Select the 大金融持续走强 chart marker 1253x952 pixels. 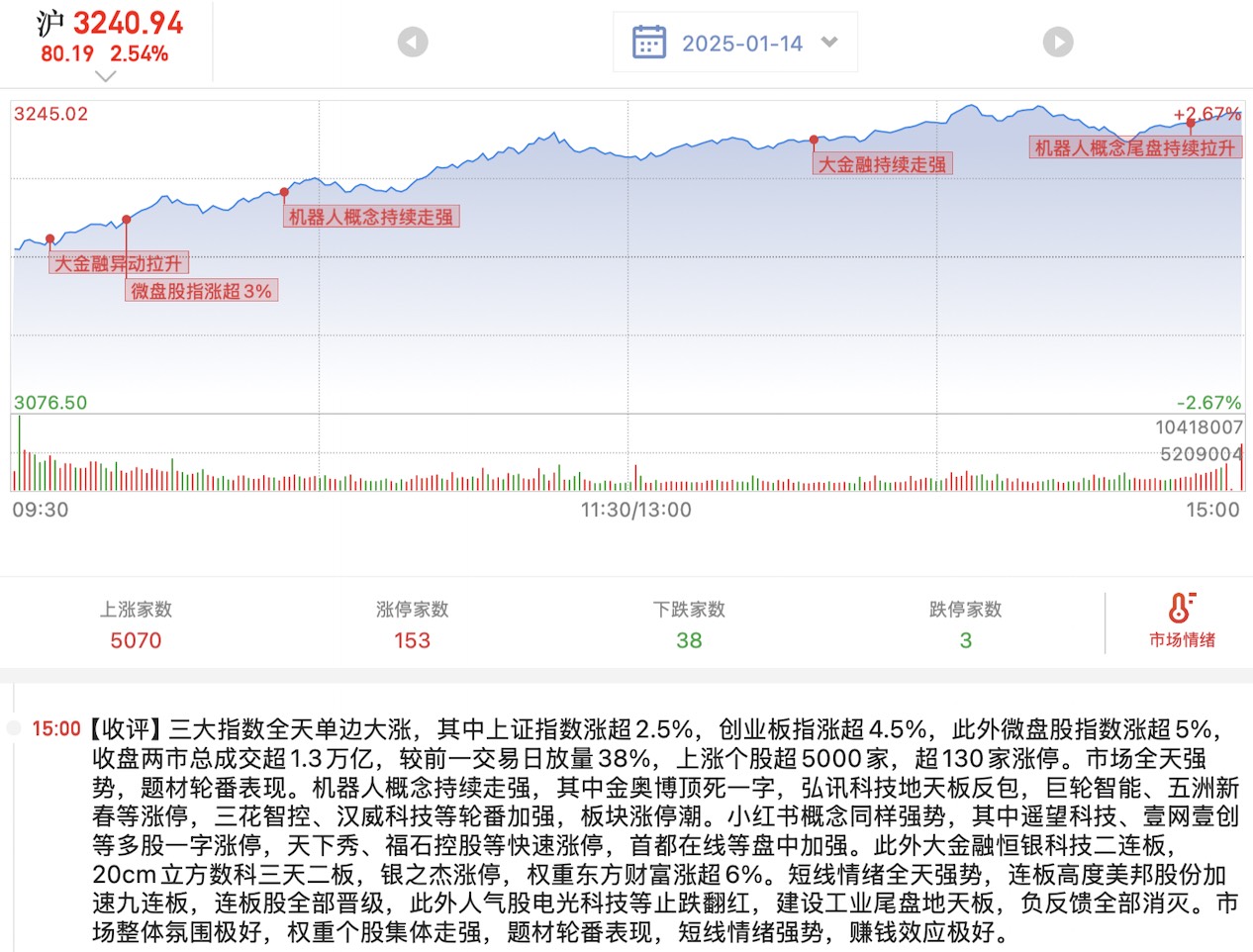coord(882,164)
